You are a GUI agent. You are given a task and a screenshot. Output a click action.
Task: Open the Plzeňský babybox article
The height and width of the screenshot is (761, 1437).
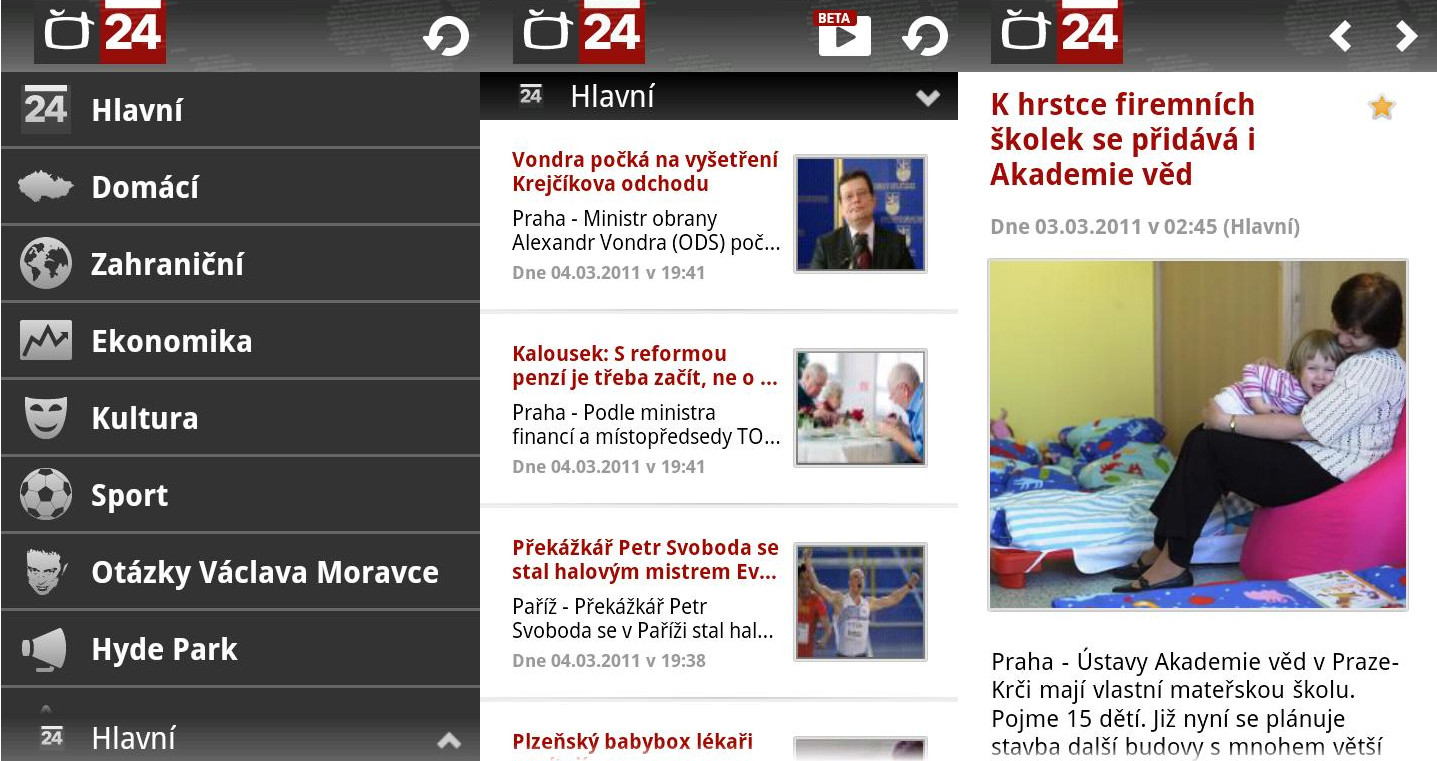(632, 742)
